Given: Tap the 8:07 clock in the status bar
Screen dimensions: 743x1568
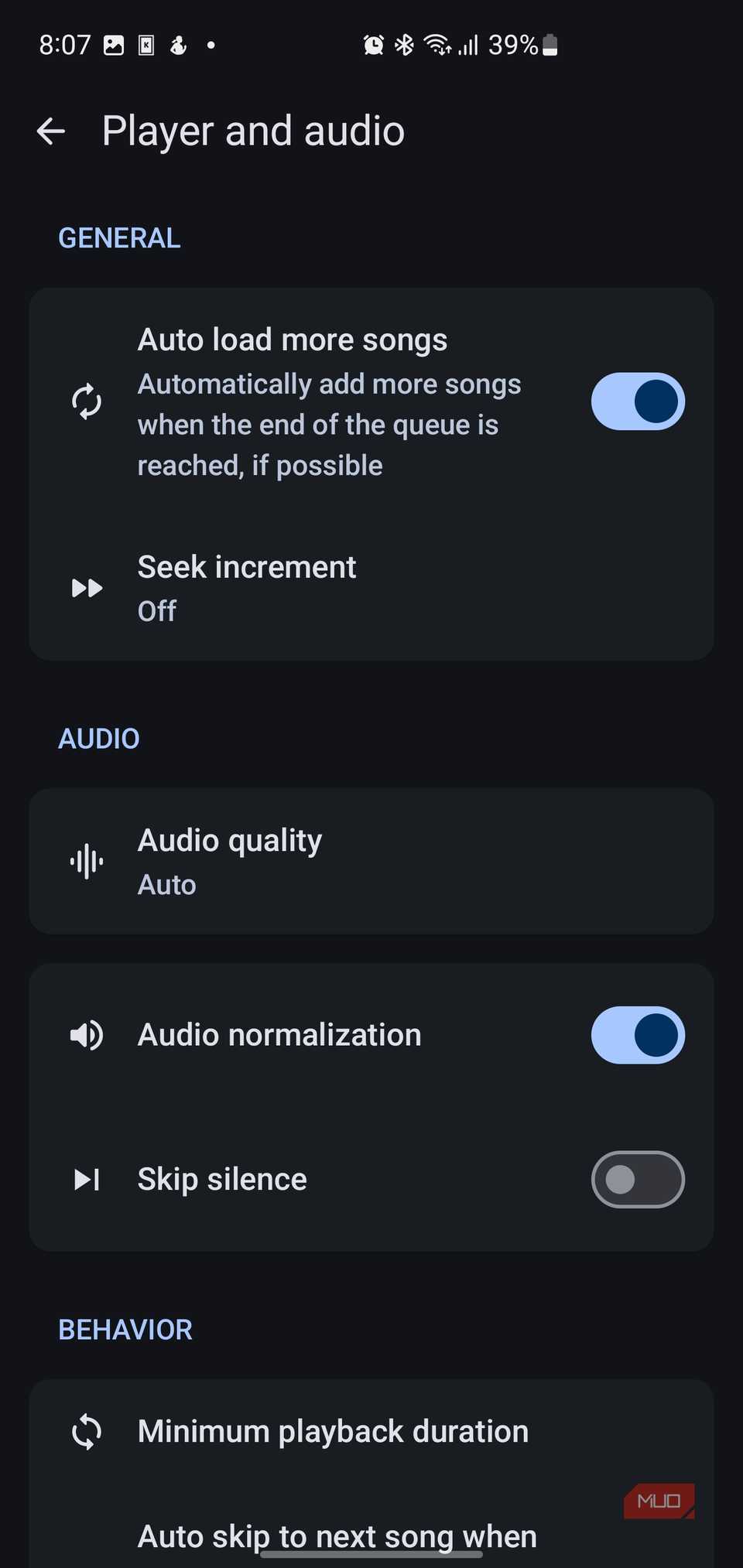Looking at the screenshot, I should tap(66, 44).
